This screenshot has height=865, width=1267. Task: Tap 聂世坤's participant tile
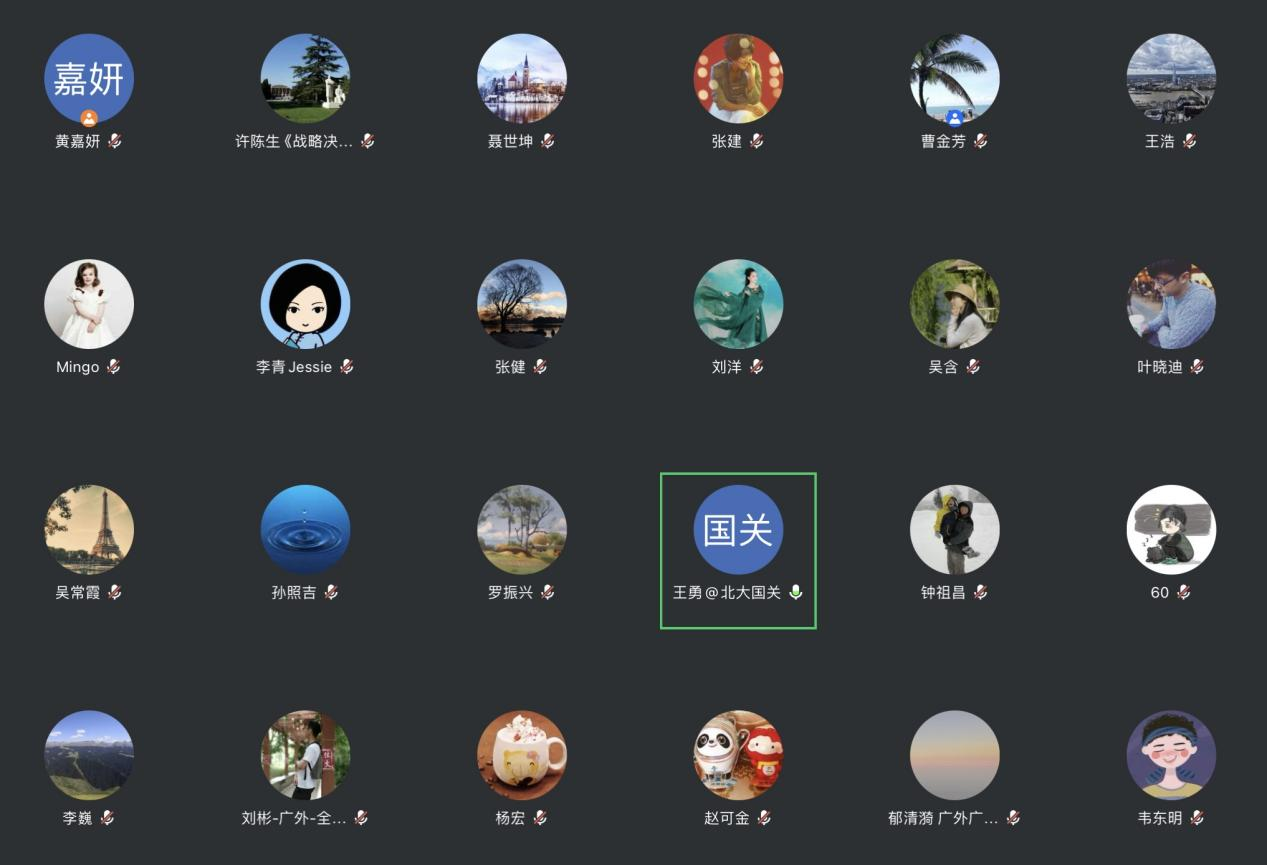[522, 79]
